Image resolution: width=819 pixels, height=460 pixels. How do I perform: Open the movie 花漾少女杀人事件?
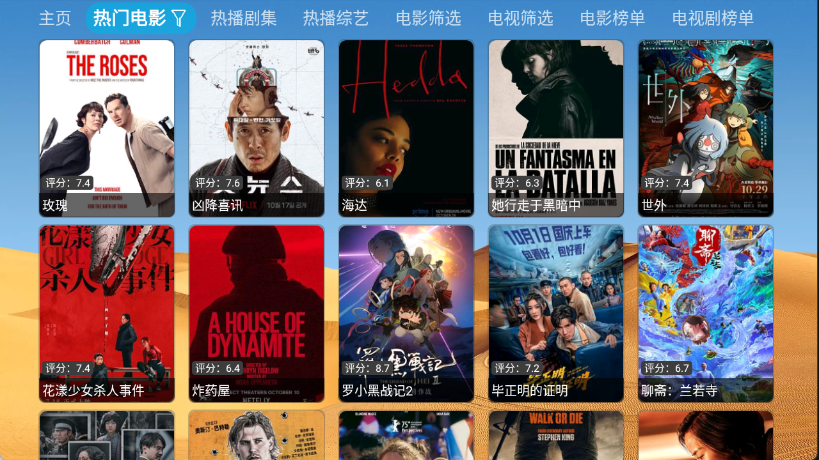(106, 313)
